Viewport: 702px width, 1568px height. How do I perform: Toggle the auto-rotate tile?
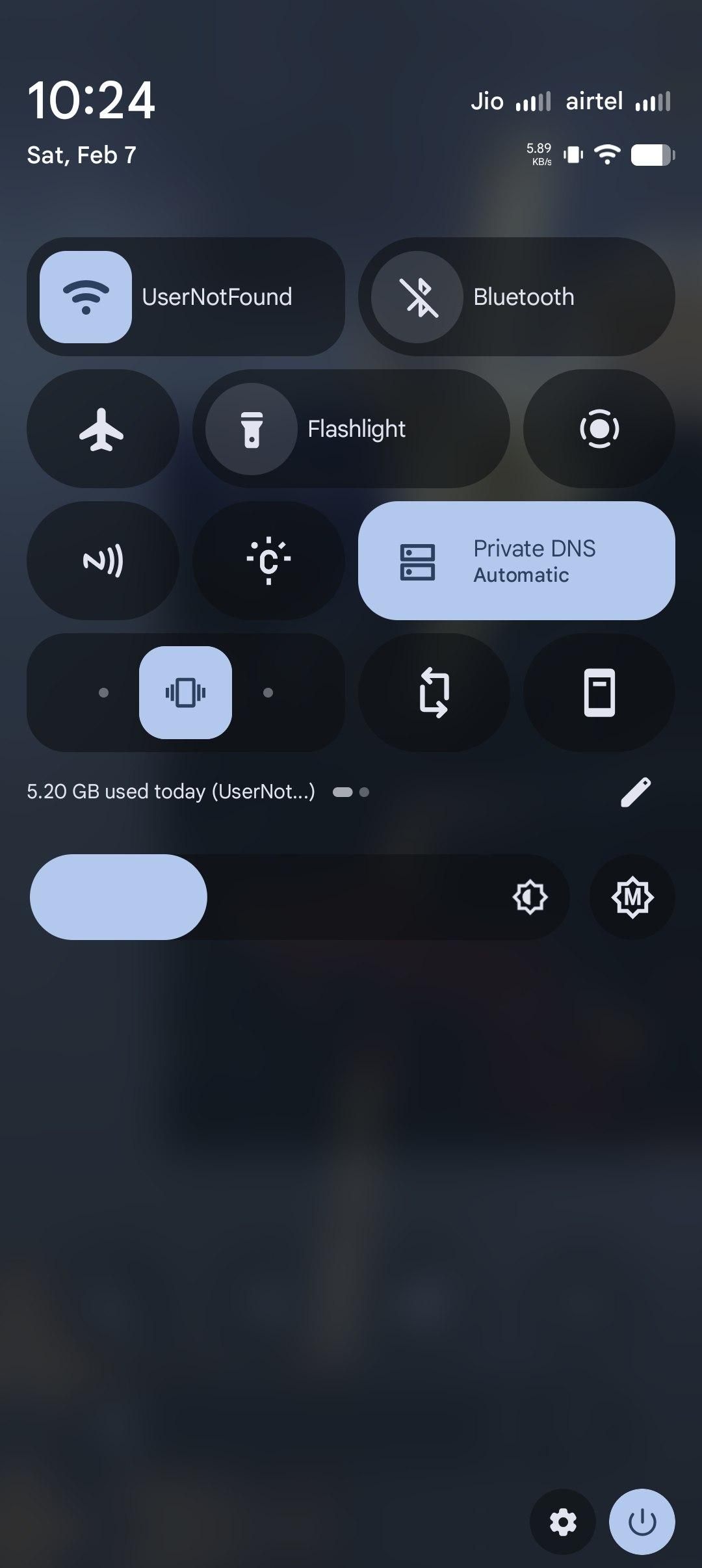tap(434, 692)
